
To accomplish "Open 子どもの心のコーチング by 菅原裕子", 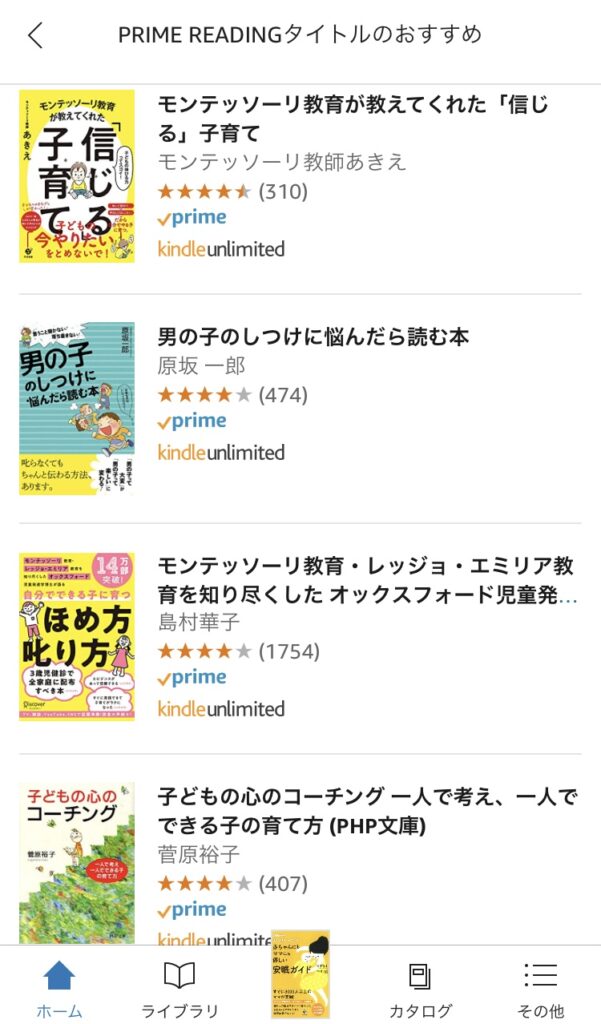I will pyautogui.click(x=367, y=811).
